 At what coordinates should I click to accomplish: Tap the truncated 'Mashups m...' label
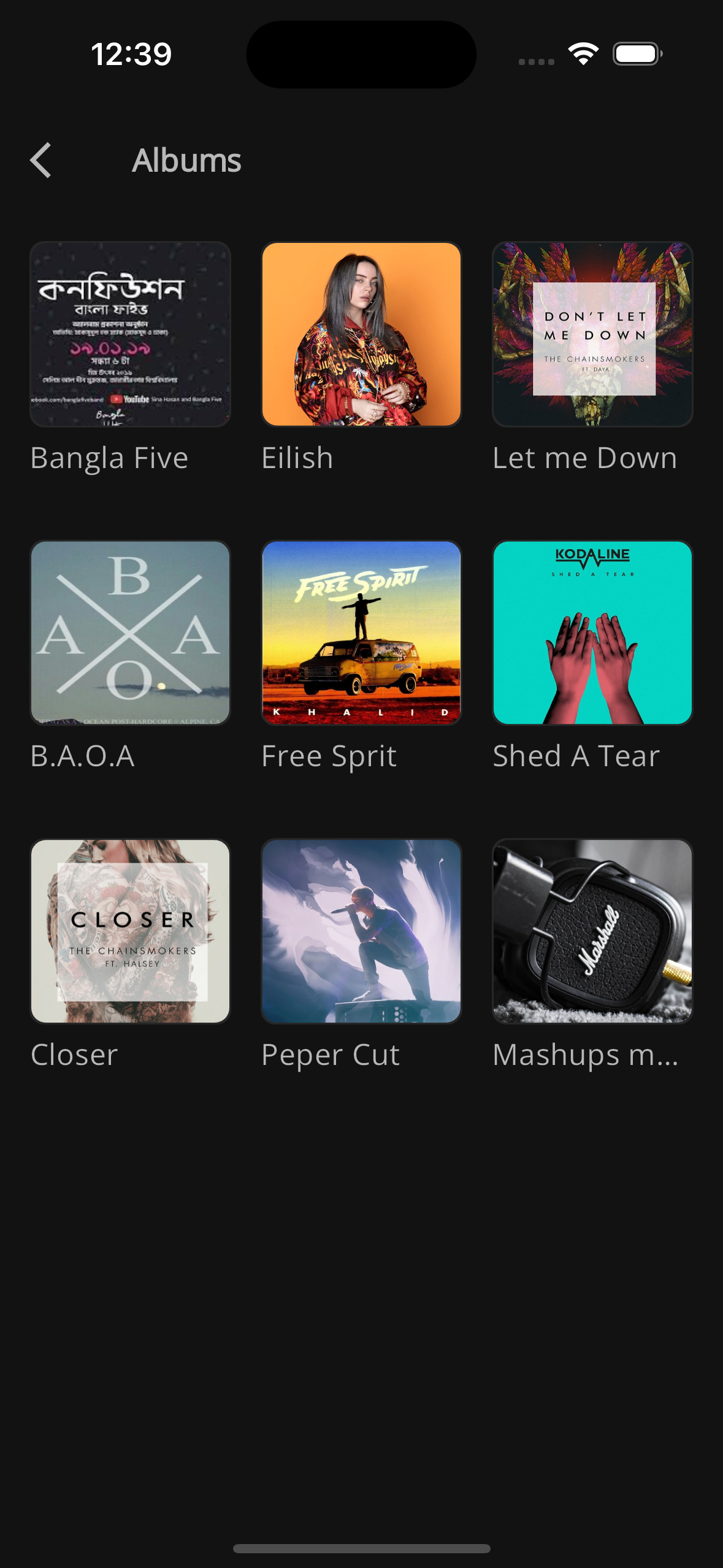click(586, 1055)
